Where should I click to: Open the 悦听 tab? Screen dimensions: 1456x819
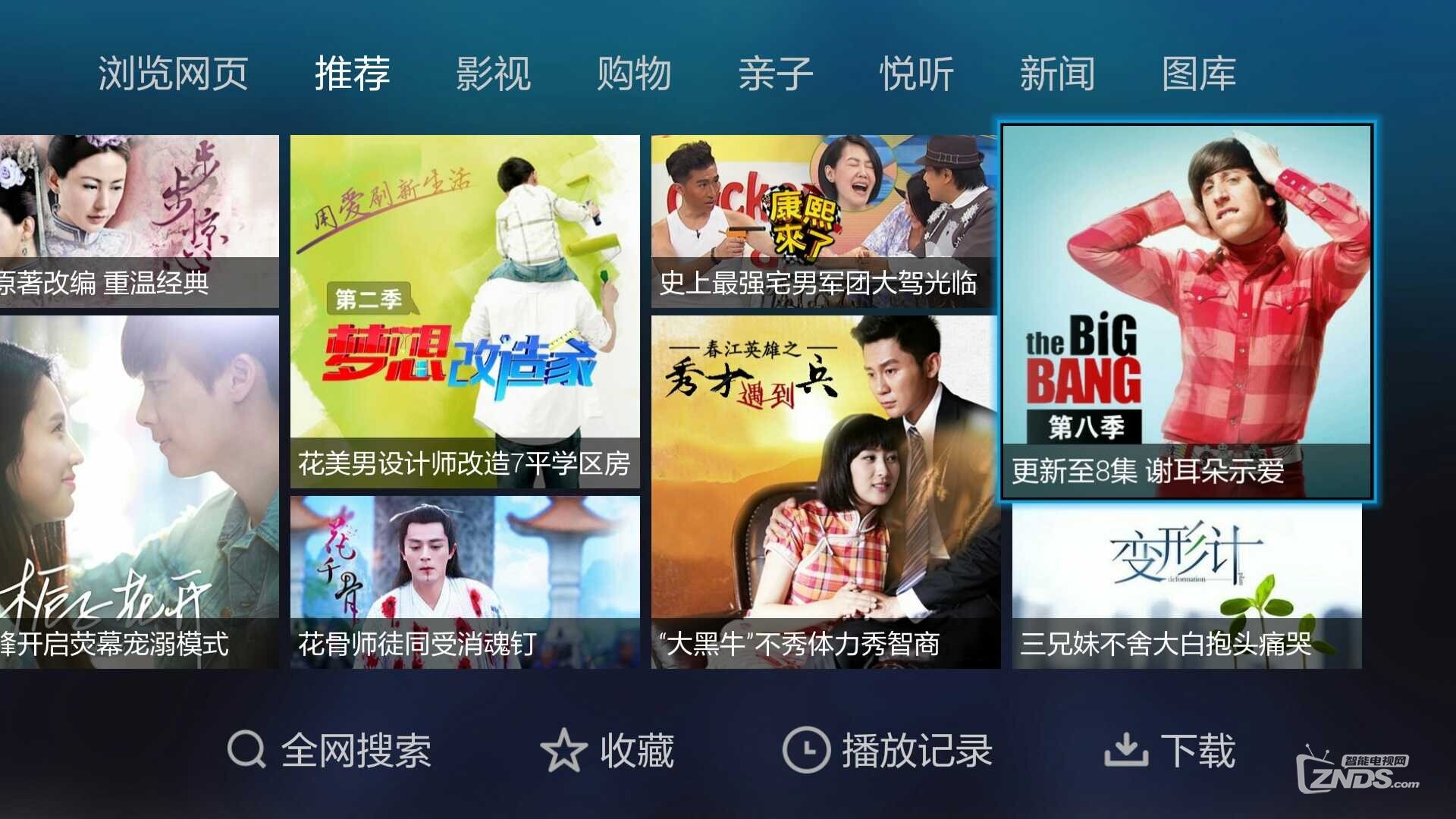(916, 74)
